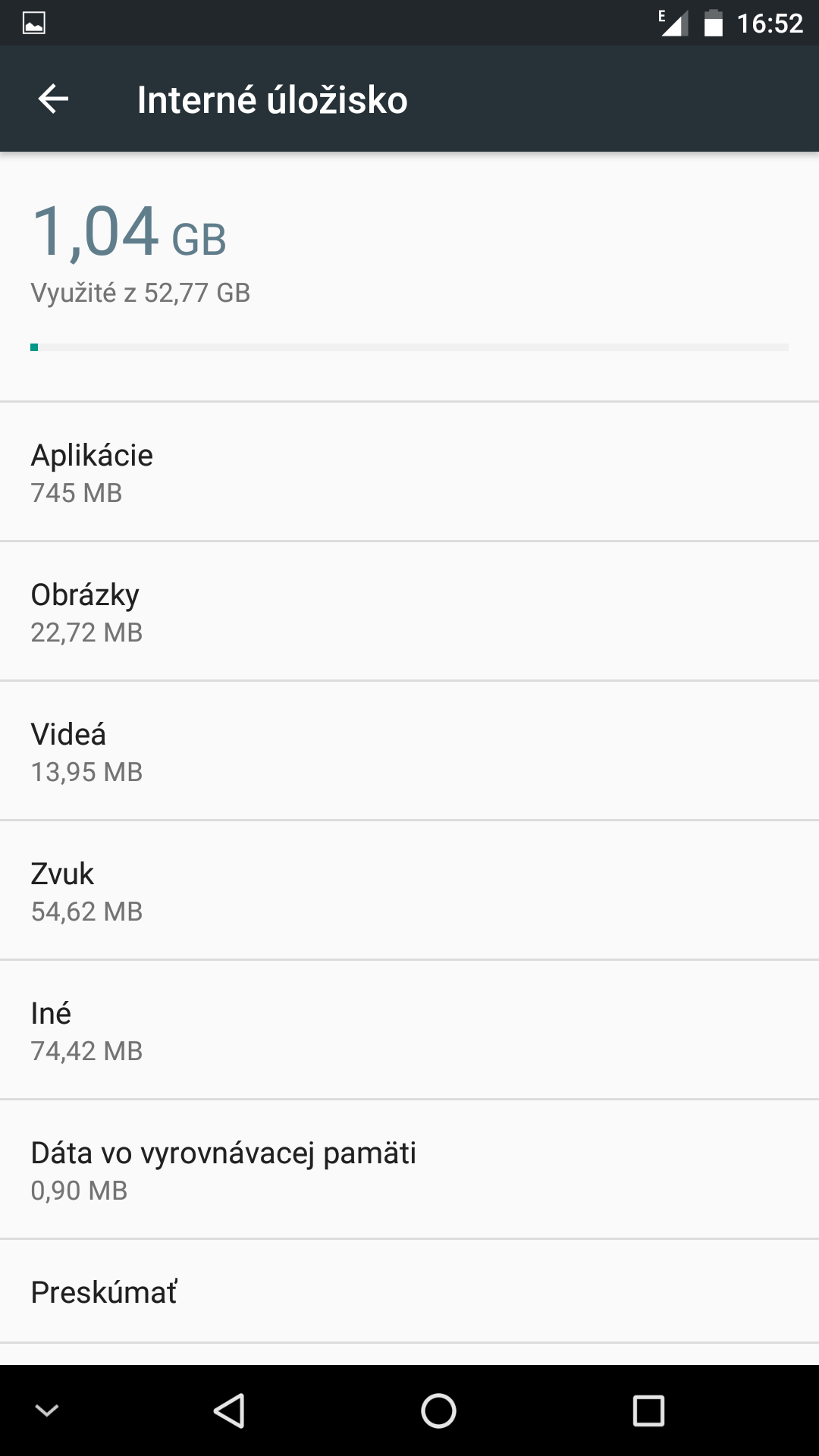
Task: Select the Videá storage entry
Action: tap(409, 751)
